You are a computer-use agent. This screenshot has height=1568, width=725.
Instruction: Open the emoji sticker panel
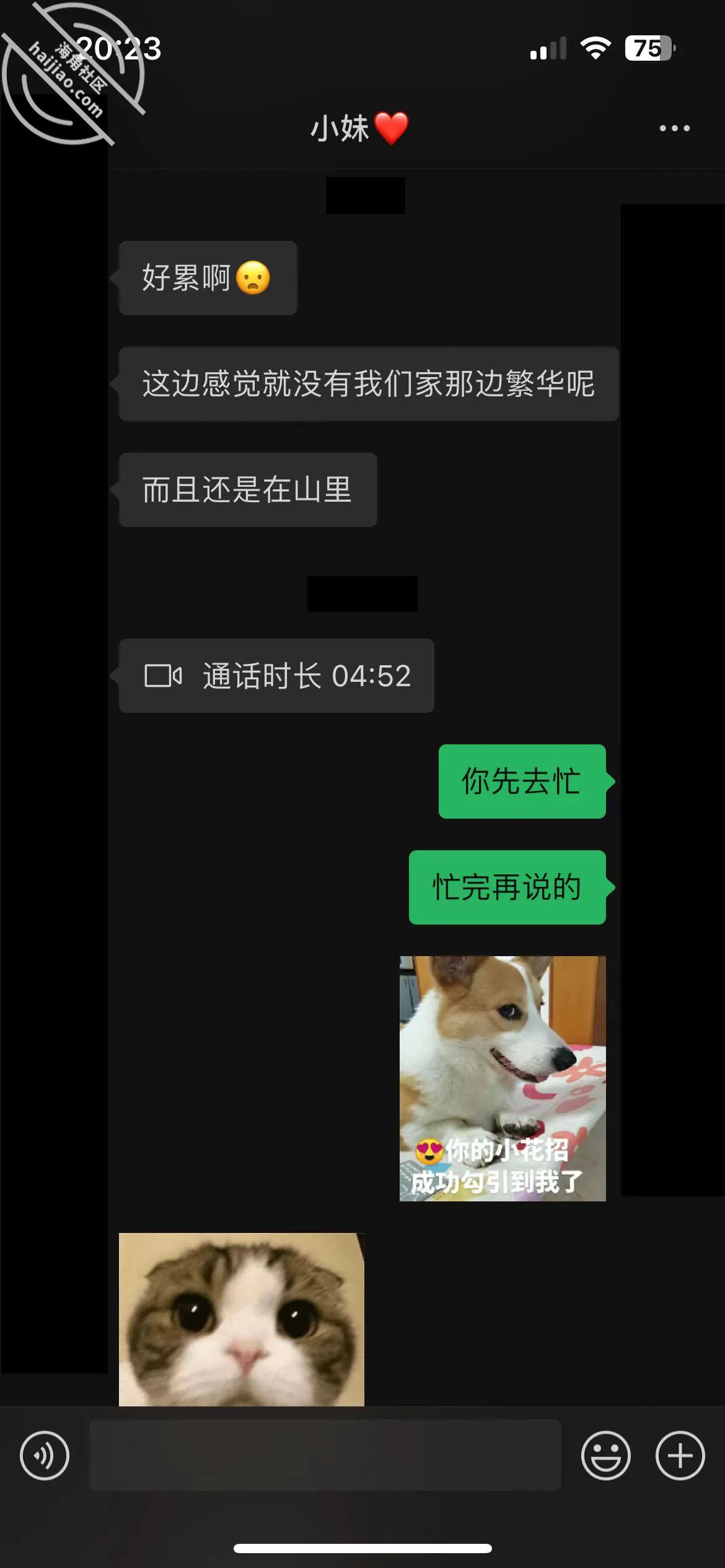tap(605, 1455)
